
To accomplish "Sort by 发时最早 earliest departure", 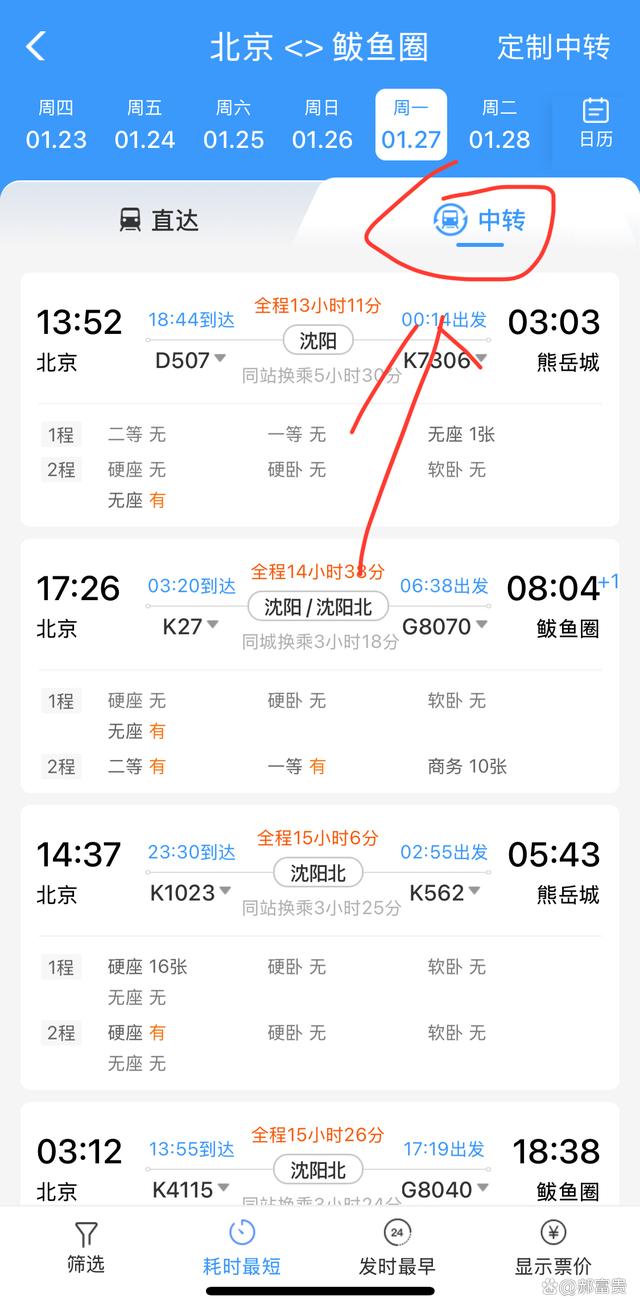I will (x=397, y=1248).
